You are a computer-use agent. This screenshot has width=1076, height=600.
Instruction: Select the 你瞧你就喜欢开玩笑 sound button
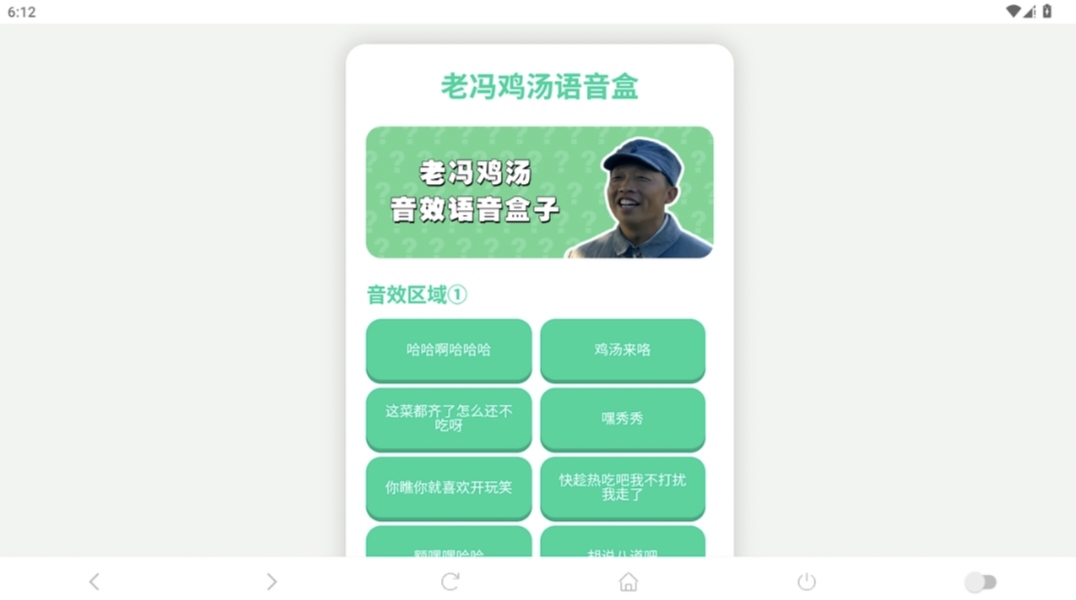click(448, 487)
